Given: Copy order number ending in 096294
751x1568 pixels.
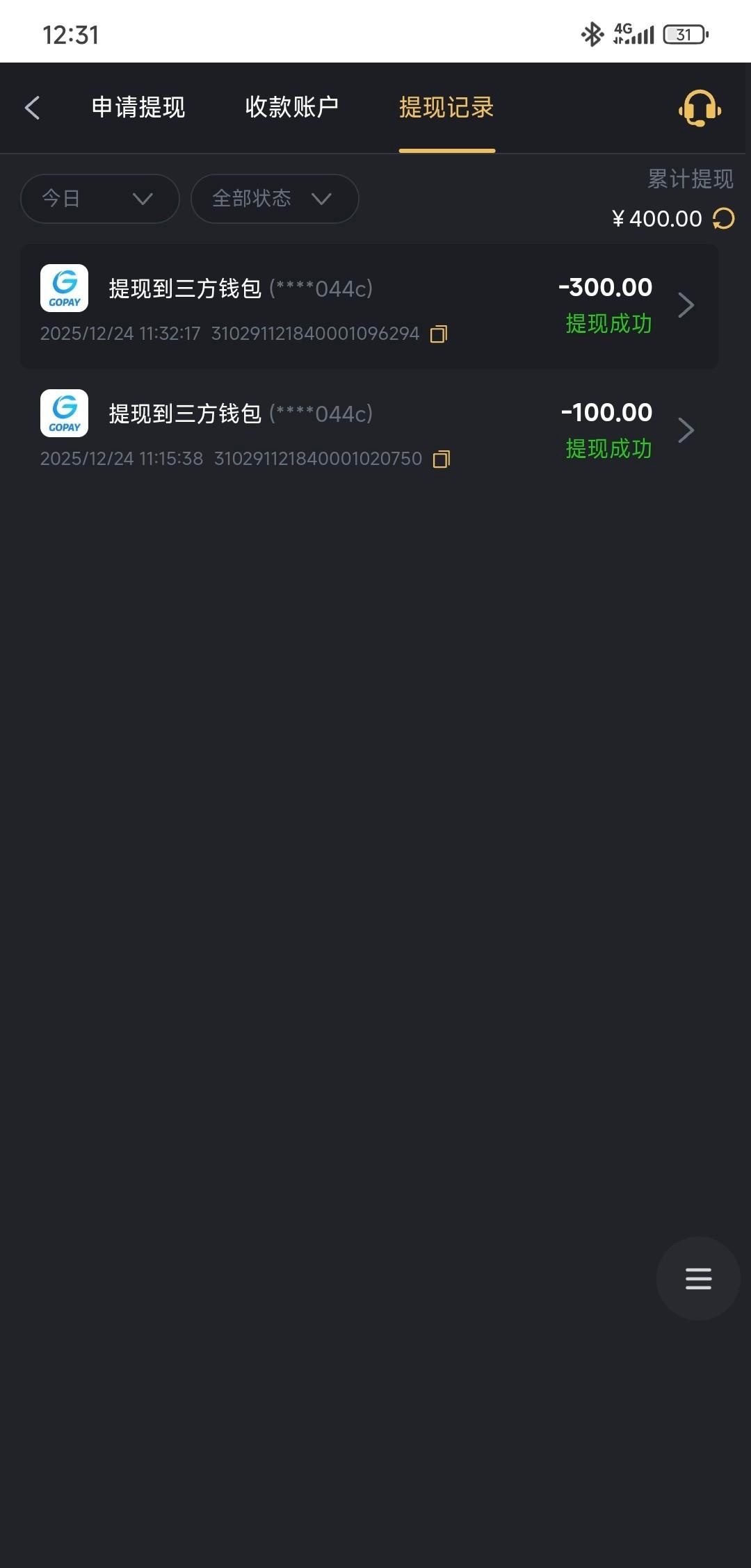Looking at the screenshot, I should (x=439, y=334).
